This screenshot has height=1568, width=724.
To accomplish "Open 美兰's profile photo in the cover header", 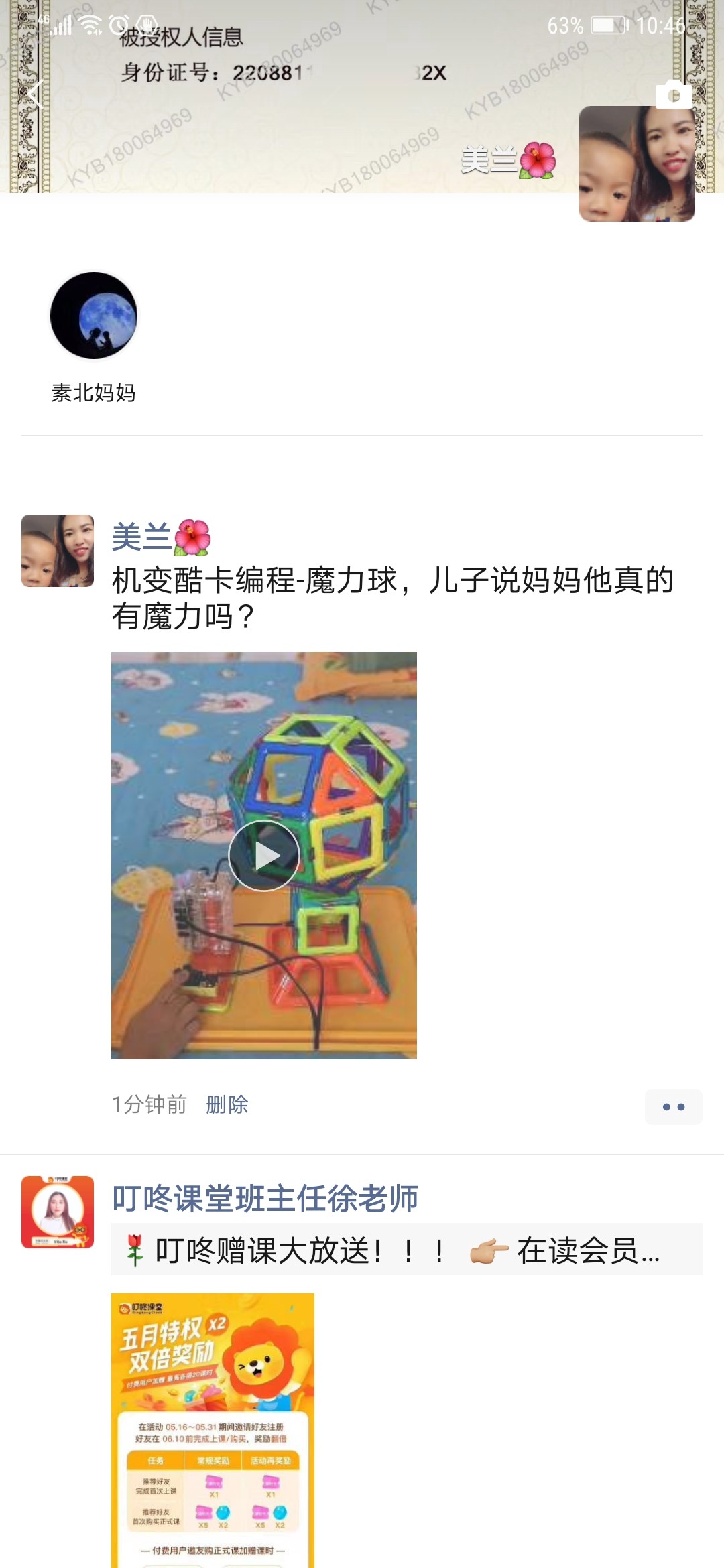I will 637,164.
